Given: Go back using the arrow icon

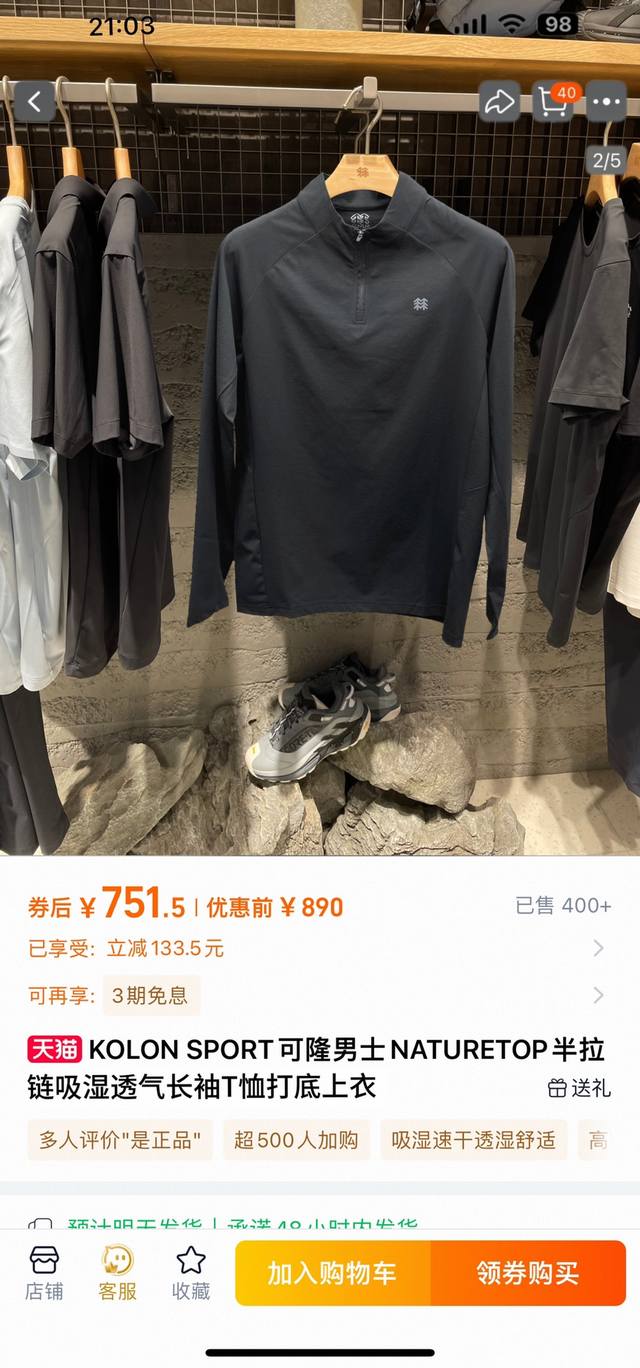Looking at the screenshot, I should [34, 101].
